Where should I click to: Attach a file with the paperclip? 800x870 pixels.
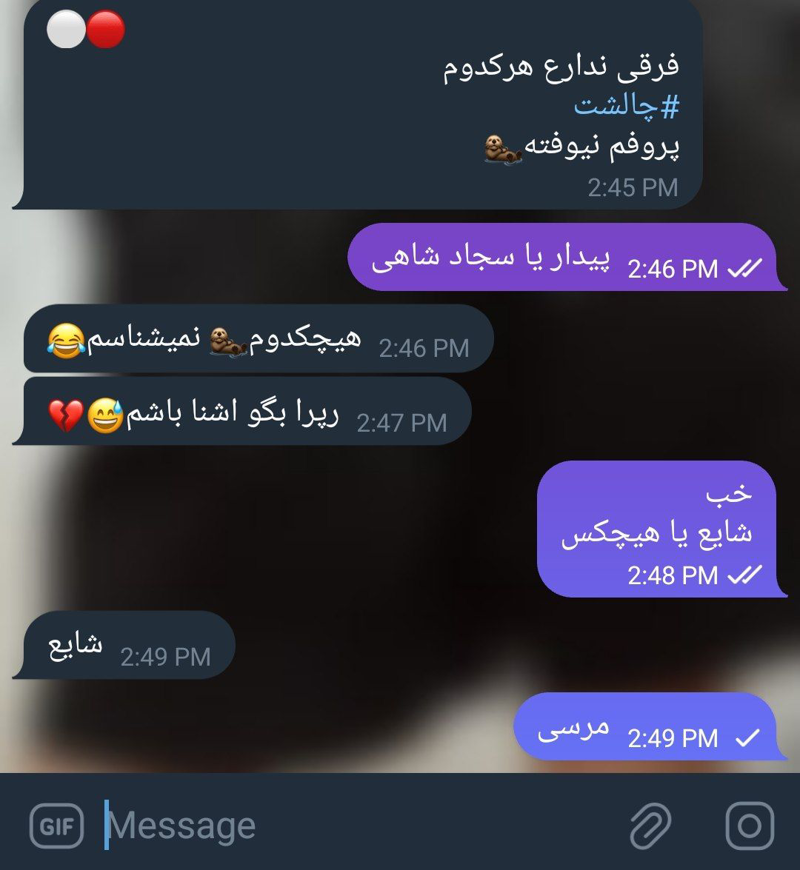(650, 826)
